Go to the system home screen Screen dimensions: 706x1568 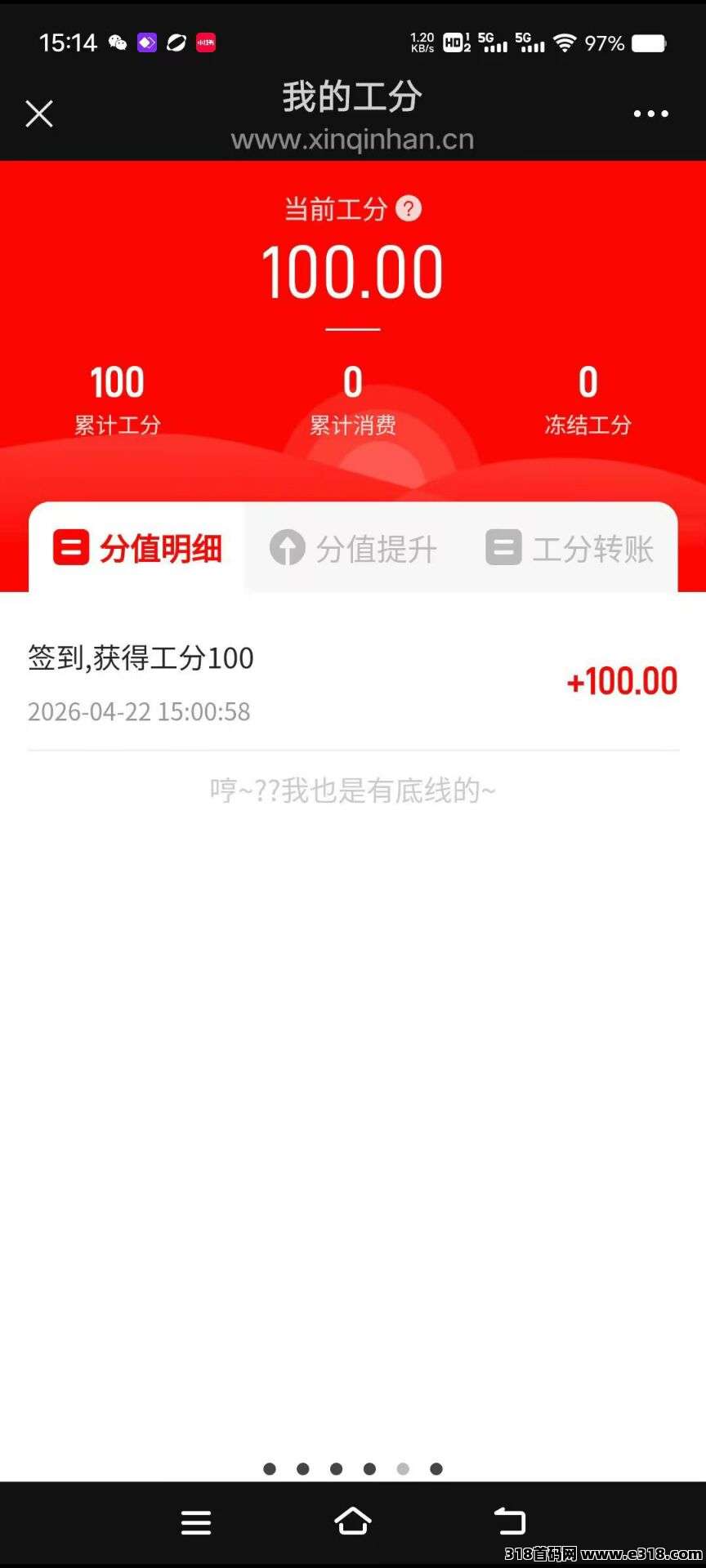click(x=353, y=1522)
